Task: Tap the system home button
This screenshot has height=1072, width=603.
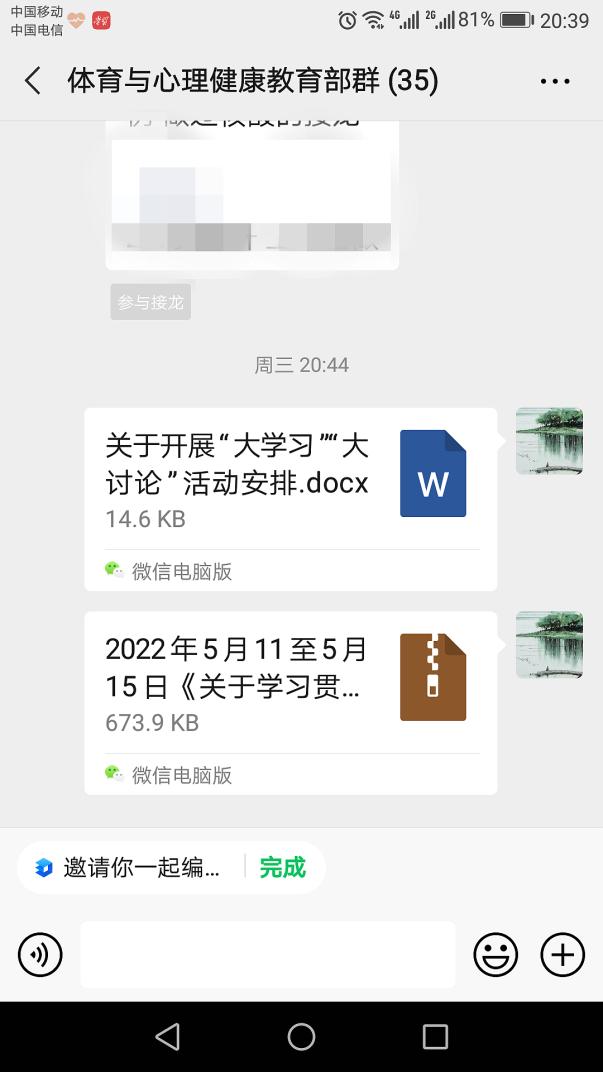Action: click(301, 1037)
